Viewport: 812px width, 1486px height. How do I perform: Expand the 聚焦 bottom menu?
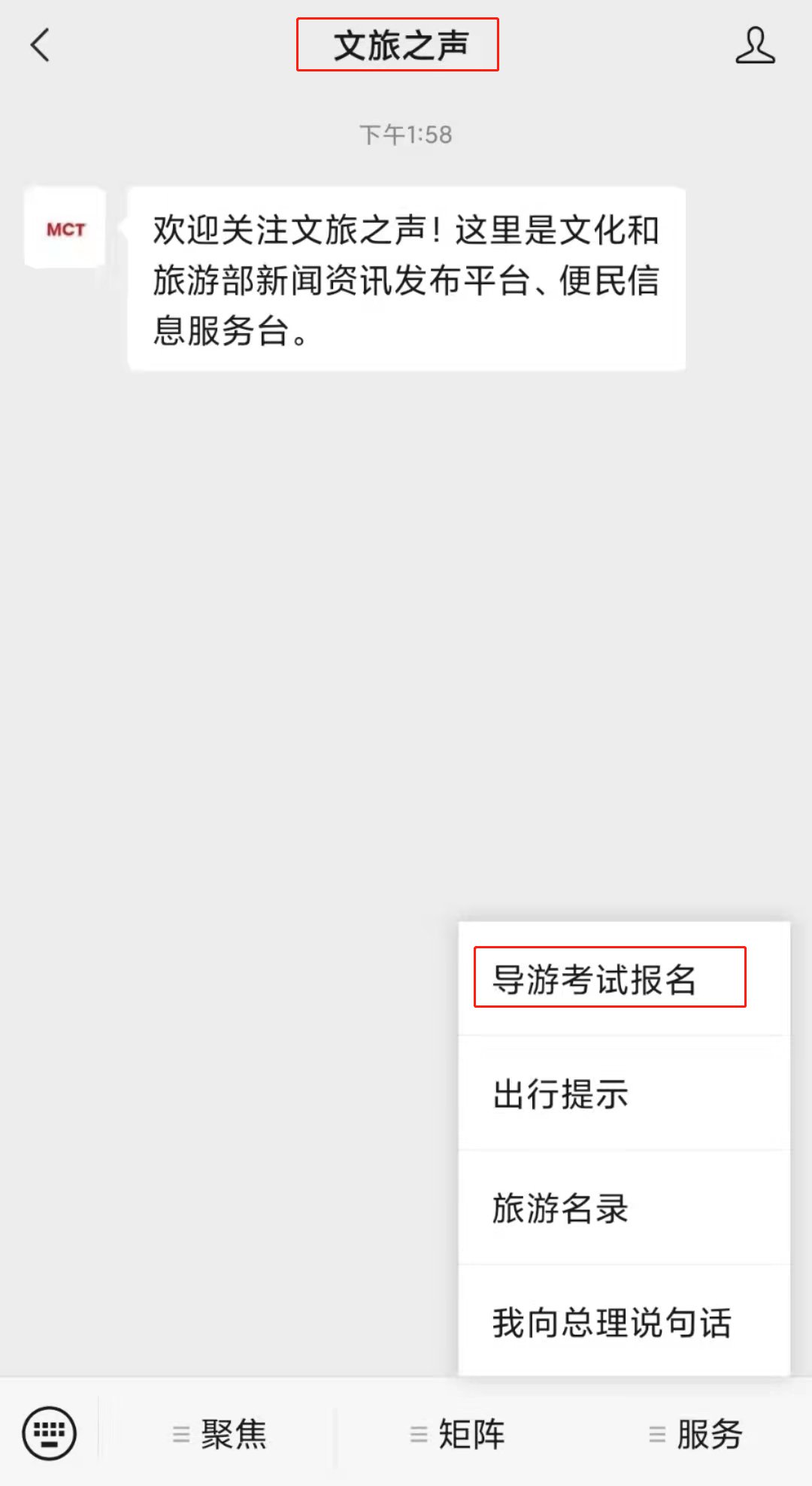click(x=220, y=1433)
